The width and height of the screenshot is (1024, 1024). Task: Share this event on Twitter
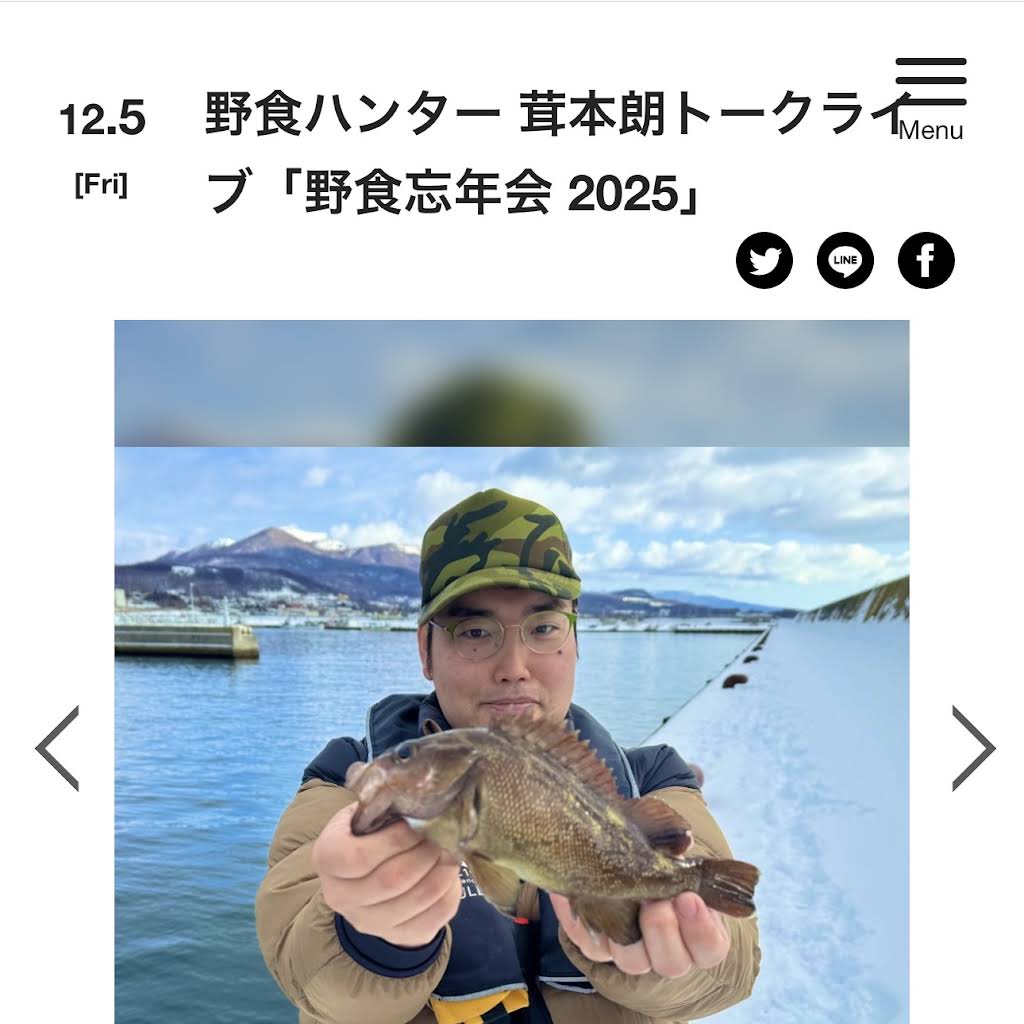[x=764, y=261]
